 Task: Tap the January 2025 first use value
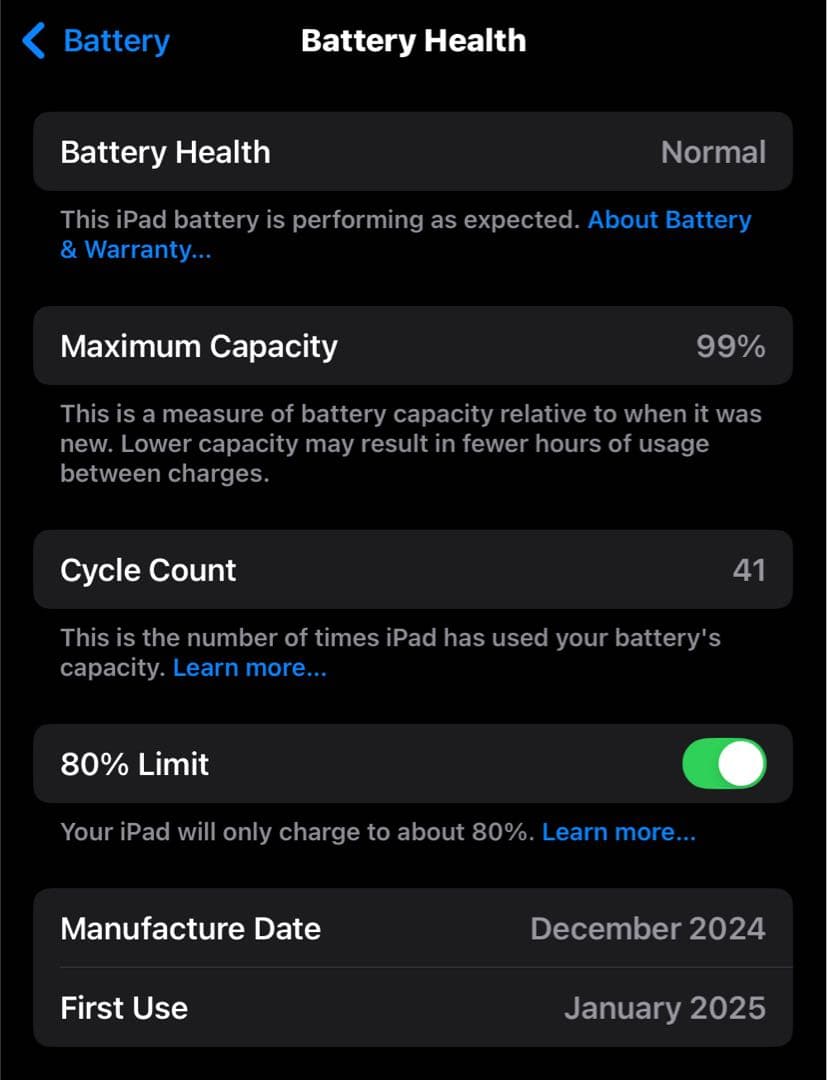(663, 1008)
